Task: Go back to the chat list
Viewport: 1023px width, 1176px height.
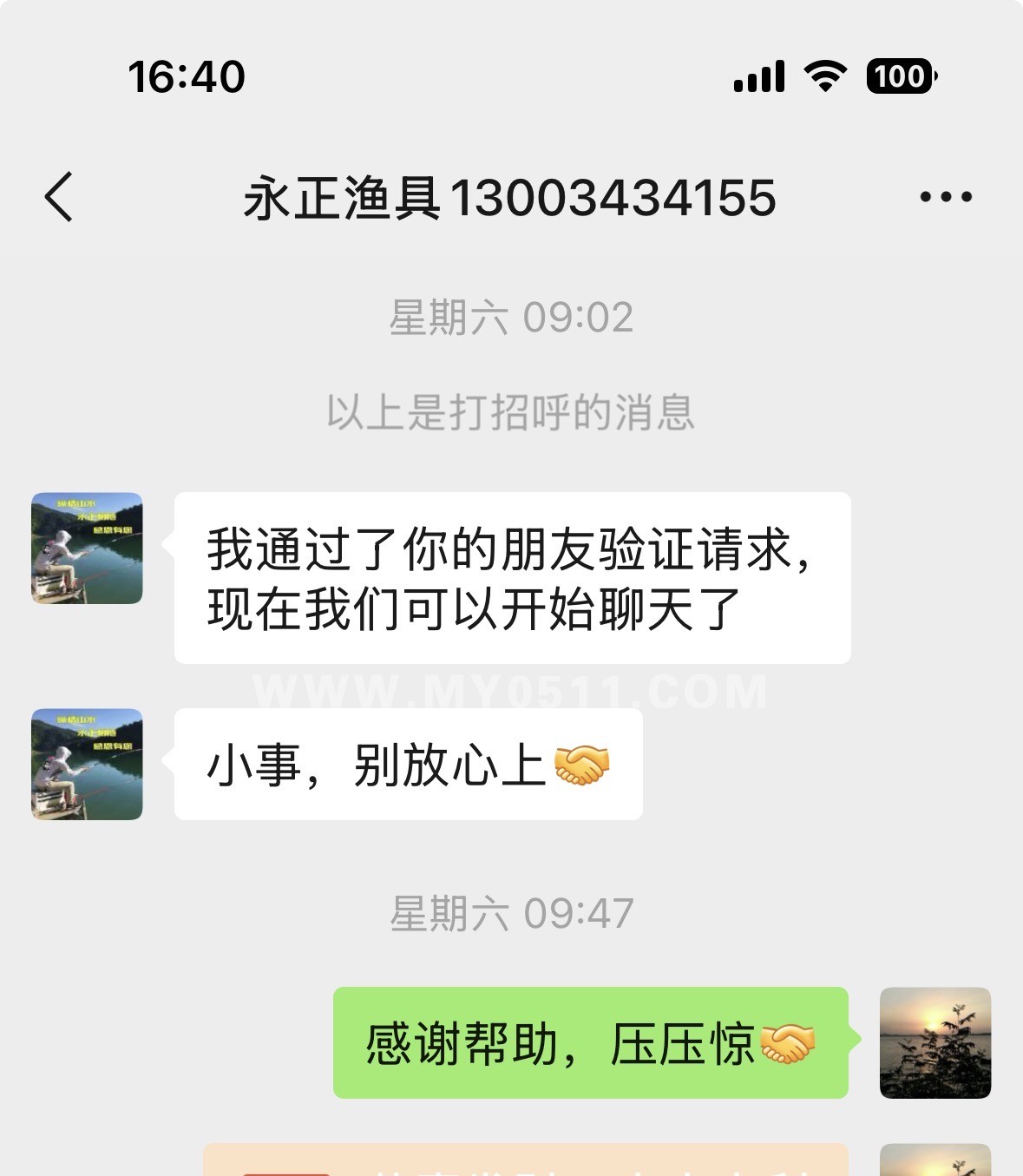Action: point(59,197)
